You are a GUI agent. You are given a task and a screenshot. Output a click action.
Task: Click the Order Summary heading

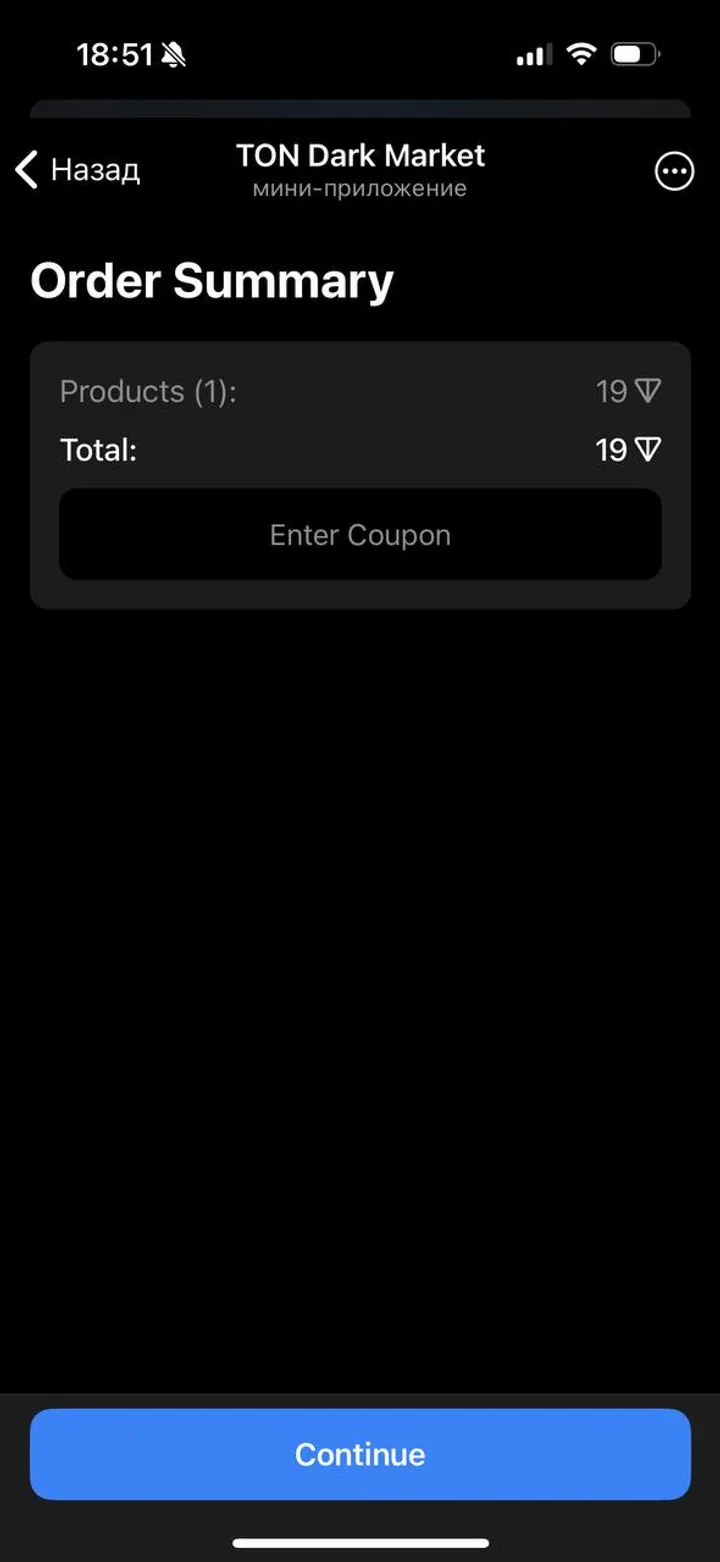[212, 281]
